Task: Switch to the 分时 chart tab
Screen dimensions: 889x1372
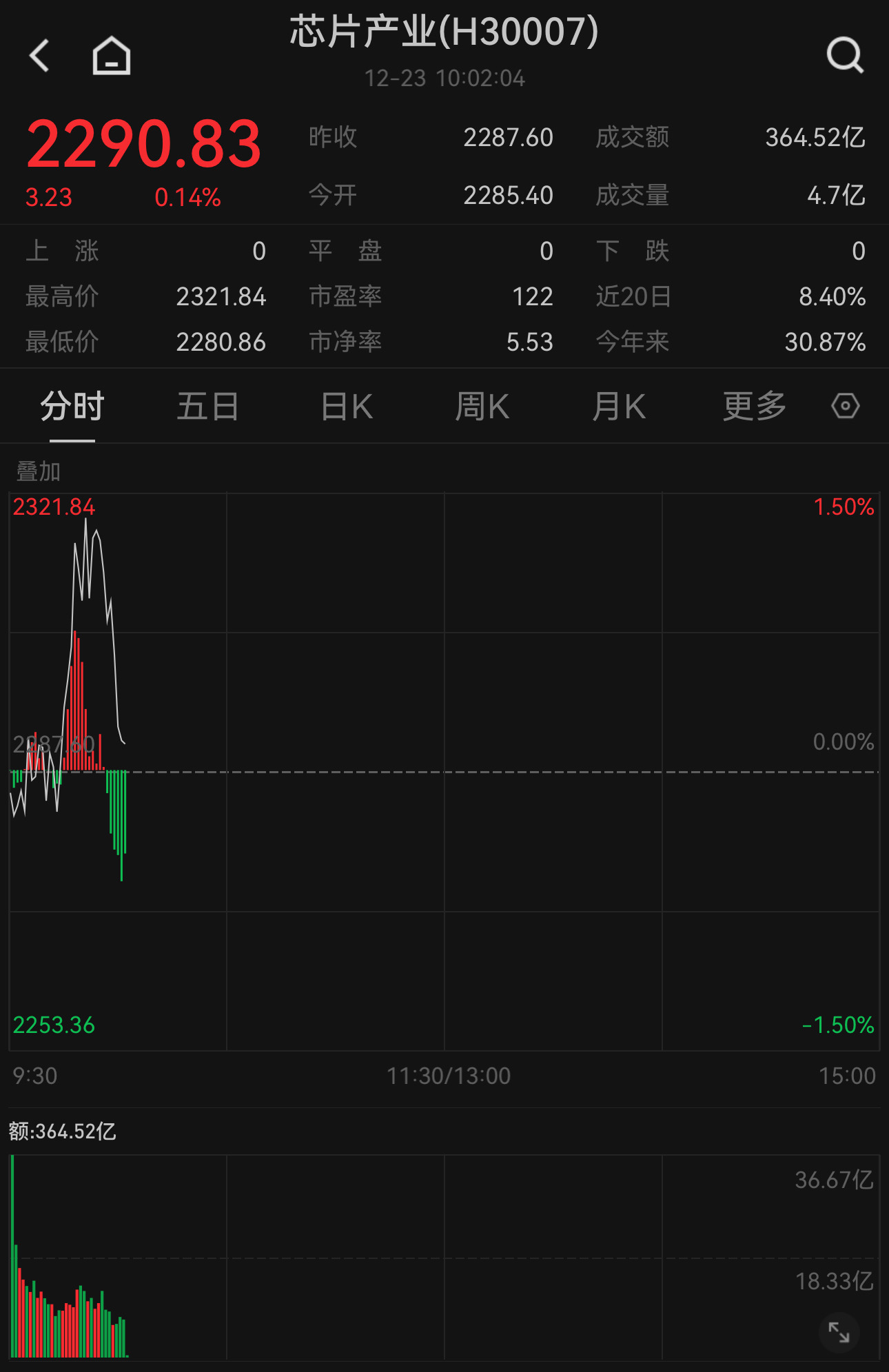Action: (72, 407)
